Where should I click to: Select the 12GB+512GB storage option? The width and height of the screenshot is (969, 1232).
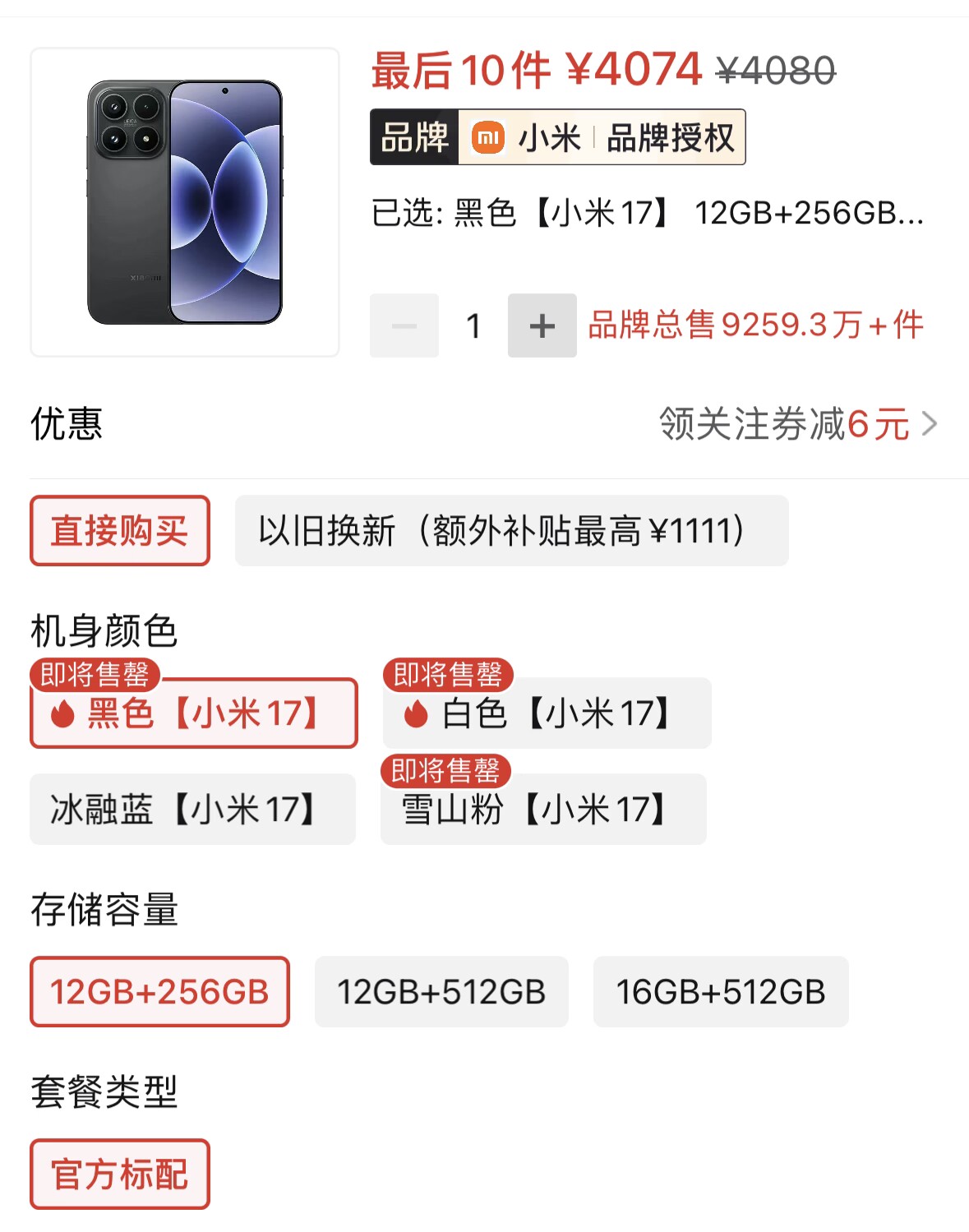click(441, 992)
